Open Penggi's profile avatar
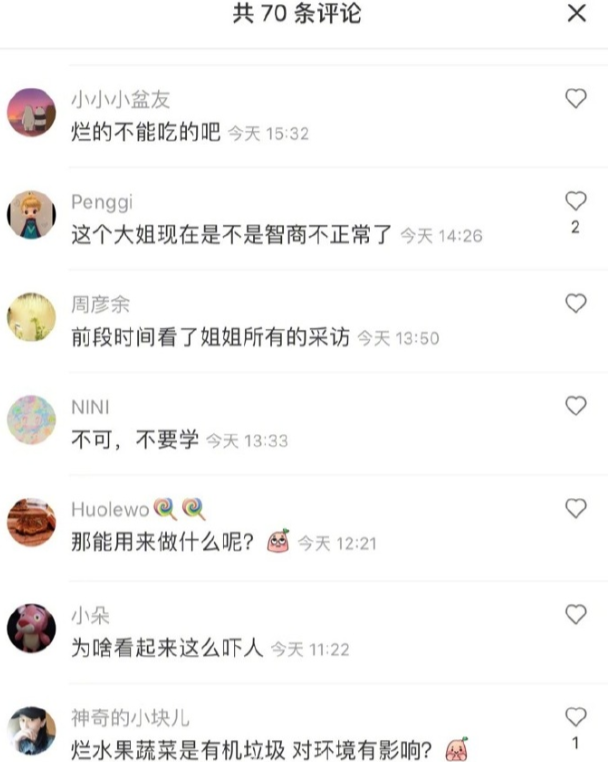Viewport: 608px width, 762px height. click(31, 214)
